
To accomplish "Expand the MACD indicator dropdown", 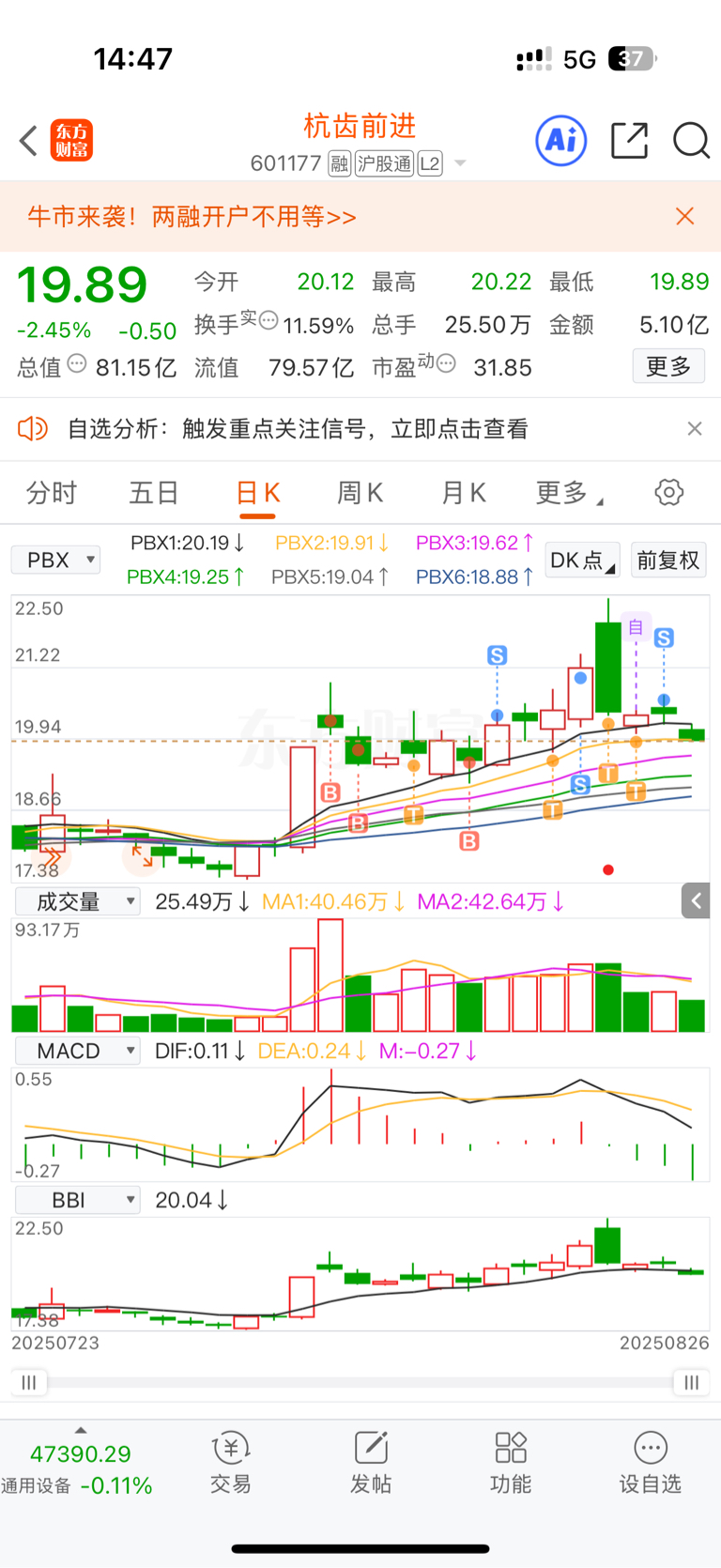I will point(77,1051).
